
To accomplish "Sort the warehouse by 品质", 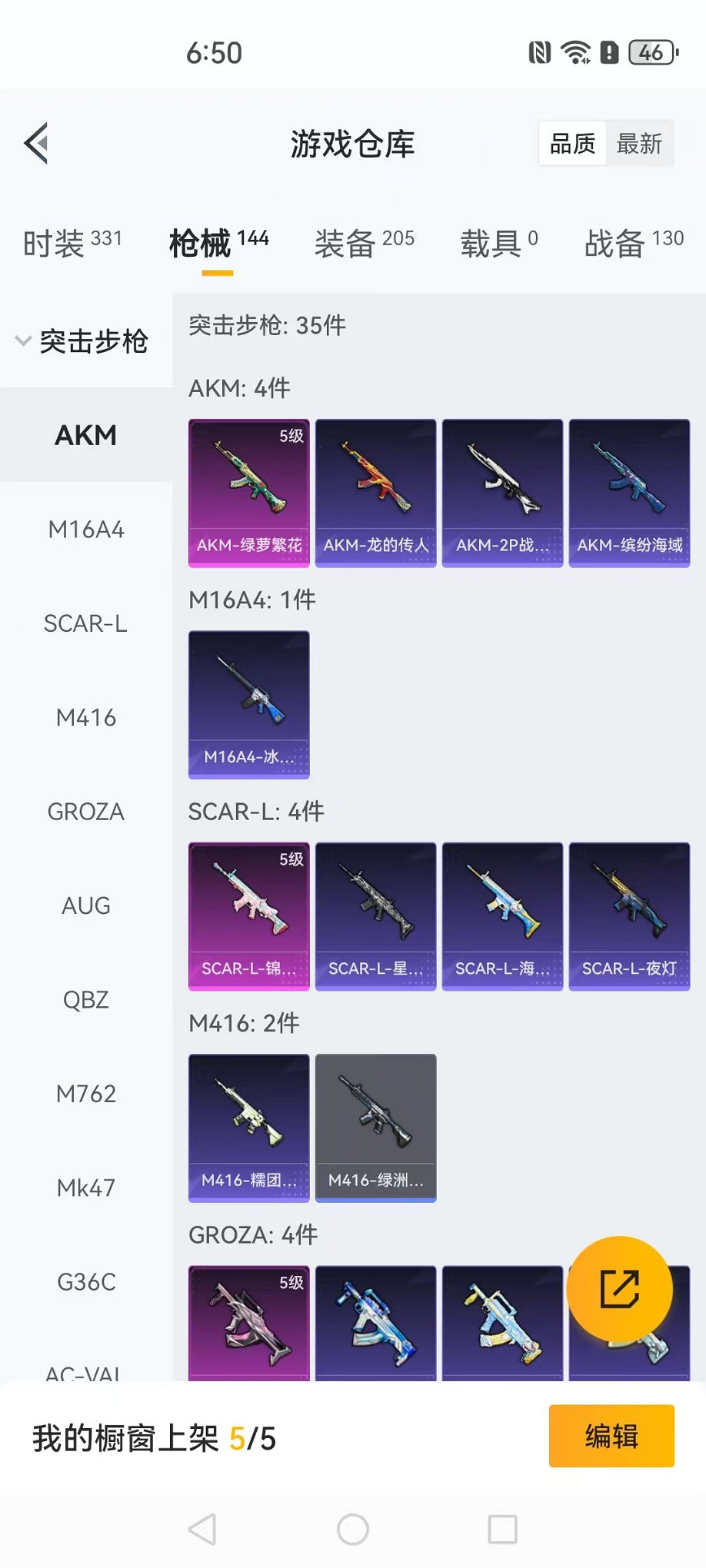I will pyautogui.click(x=572, y=144).
